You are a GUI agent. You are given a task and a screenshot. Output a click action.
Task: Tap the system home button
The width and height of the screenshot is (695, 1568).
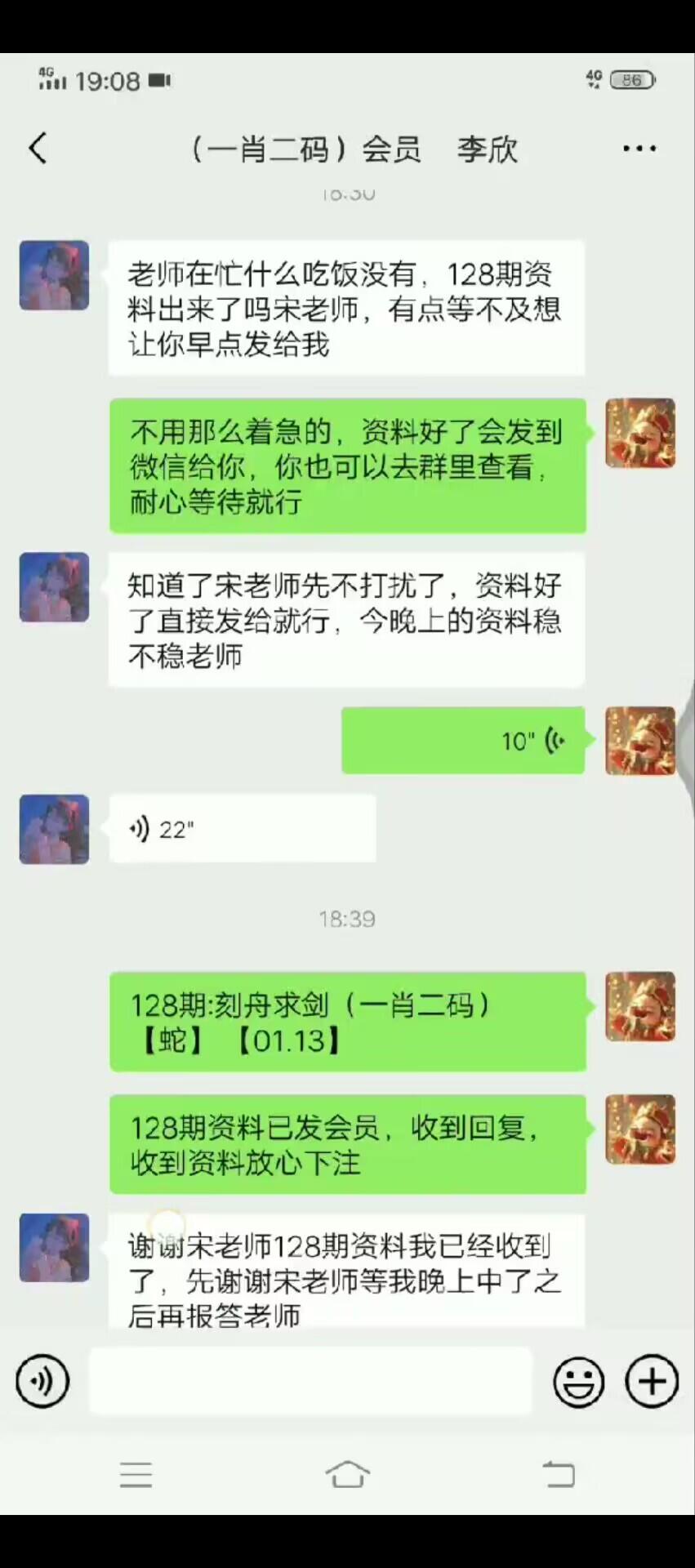point(347,1474)
